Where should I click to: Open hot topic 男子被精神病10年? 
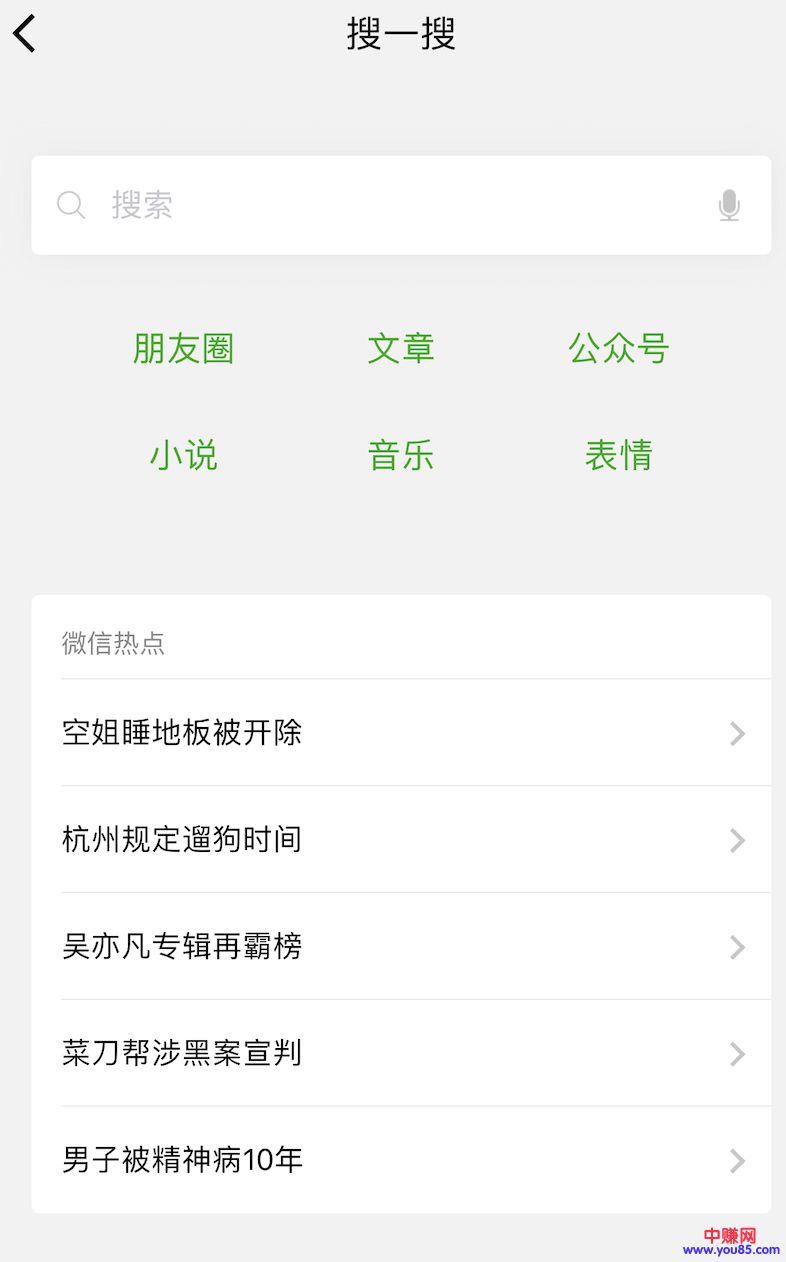point(400,1160)
